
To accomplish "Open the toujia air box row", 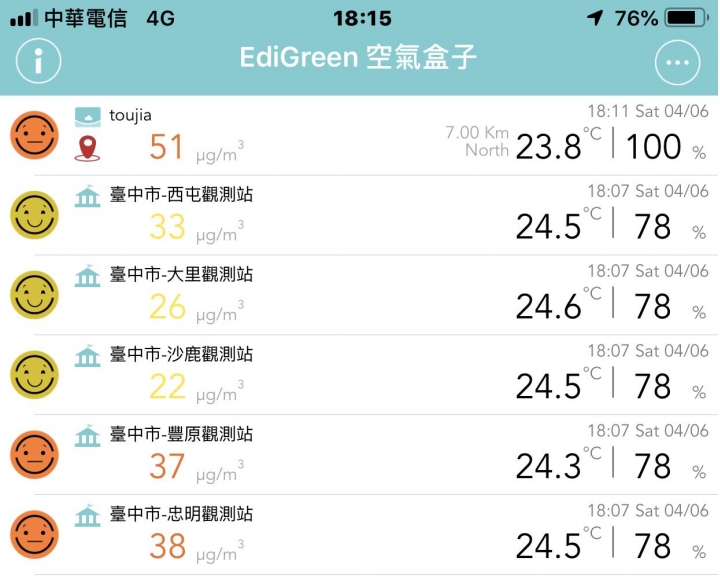I will click(x=360, y=136).
